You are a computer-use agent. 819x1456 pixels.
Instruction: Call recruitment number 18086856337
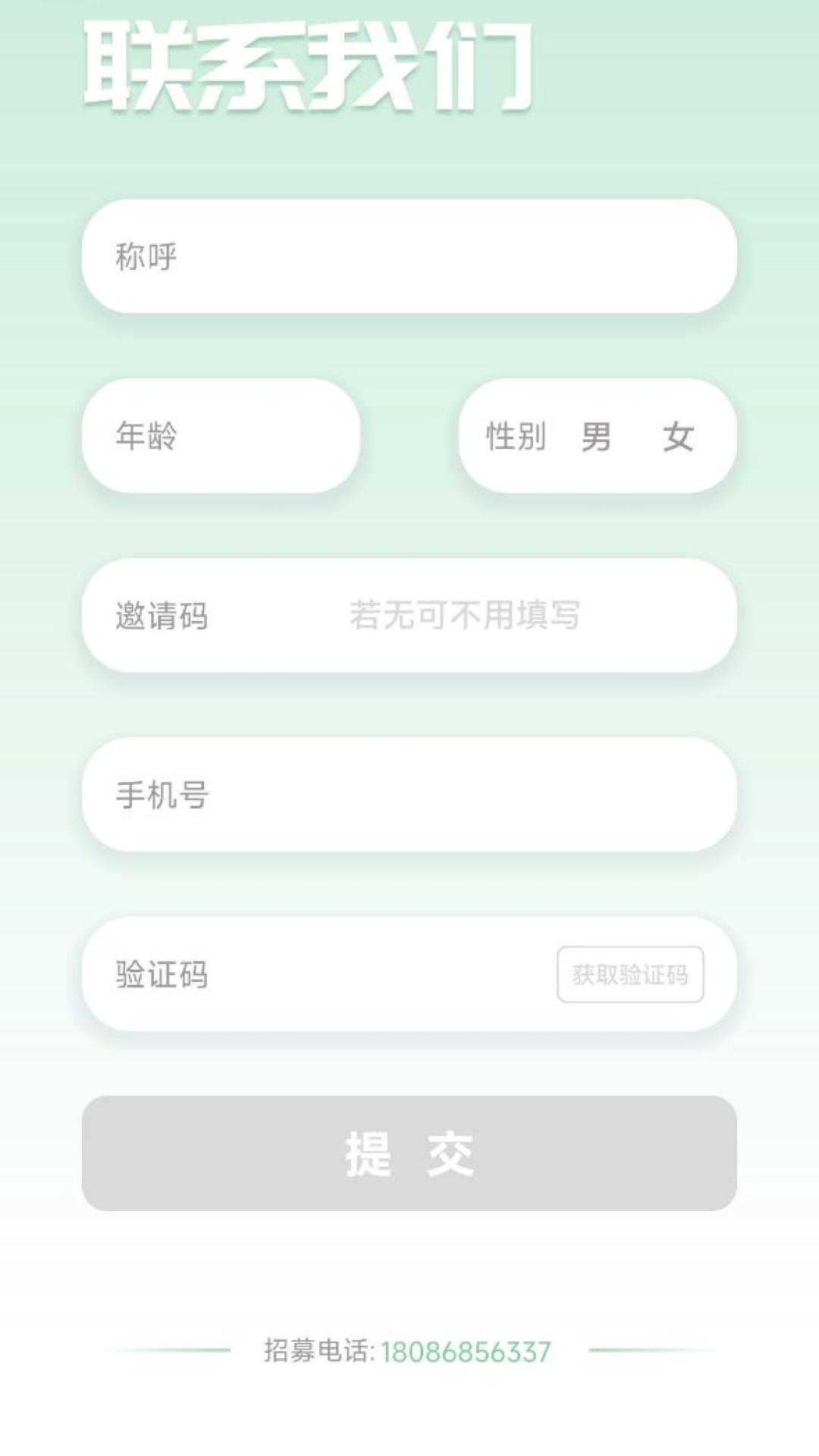466,1351
